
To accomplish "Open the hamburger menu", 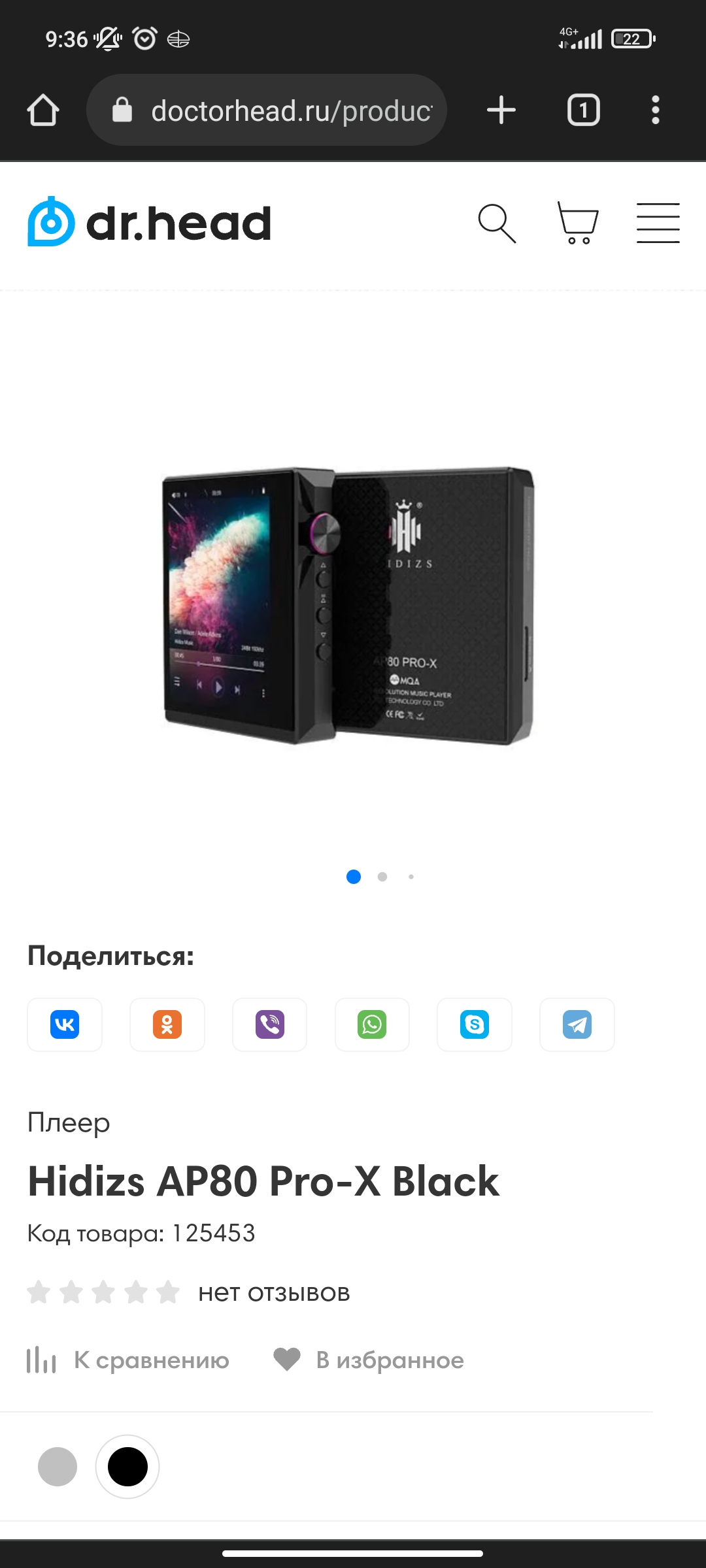I will tap(658, 223).
